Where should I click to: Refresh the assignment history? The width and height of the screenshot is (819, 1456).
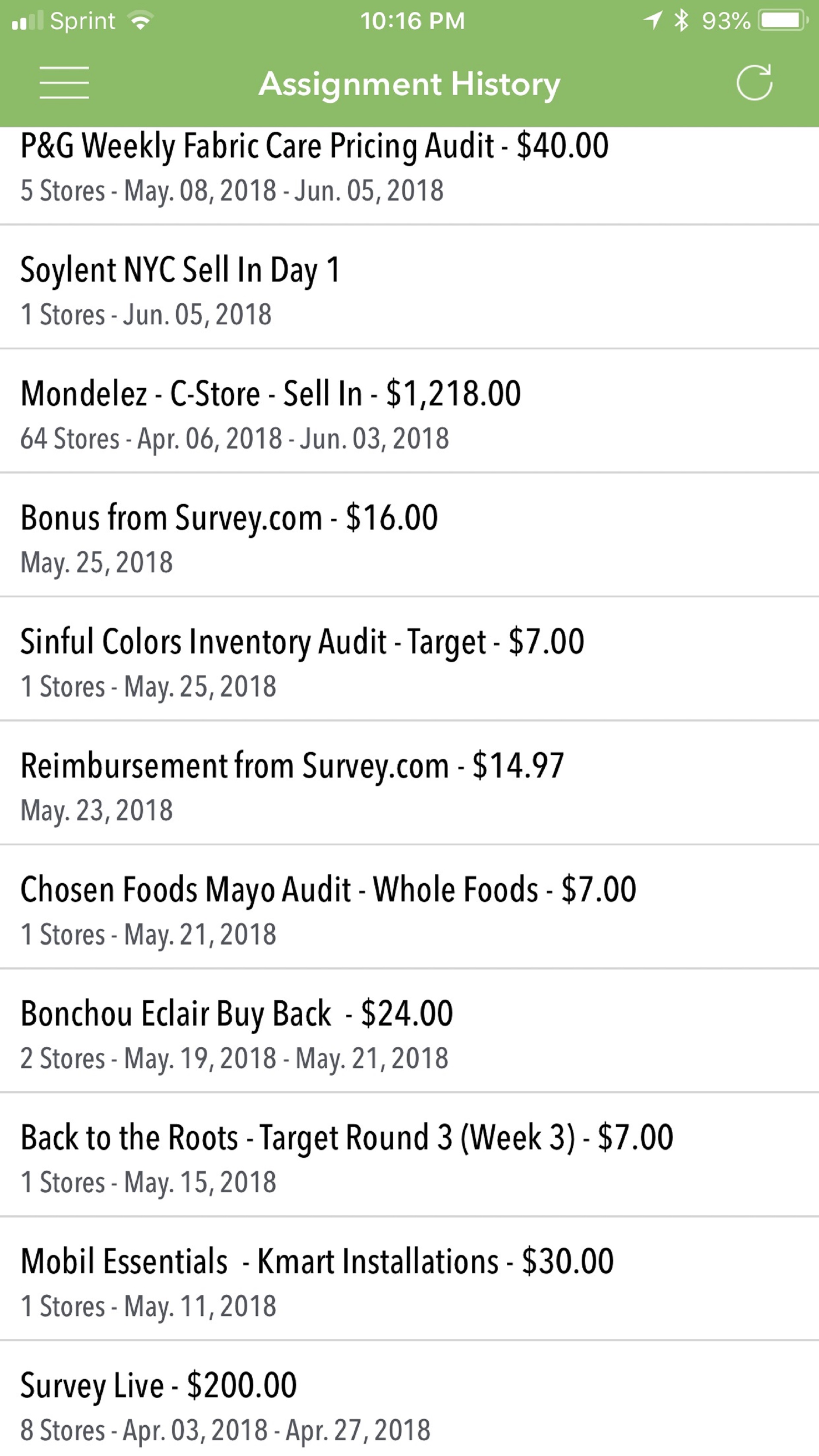point(754,82)
